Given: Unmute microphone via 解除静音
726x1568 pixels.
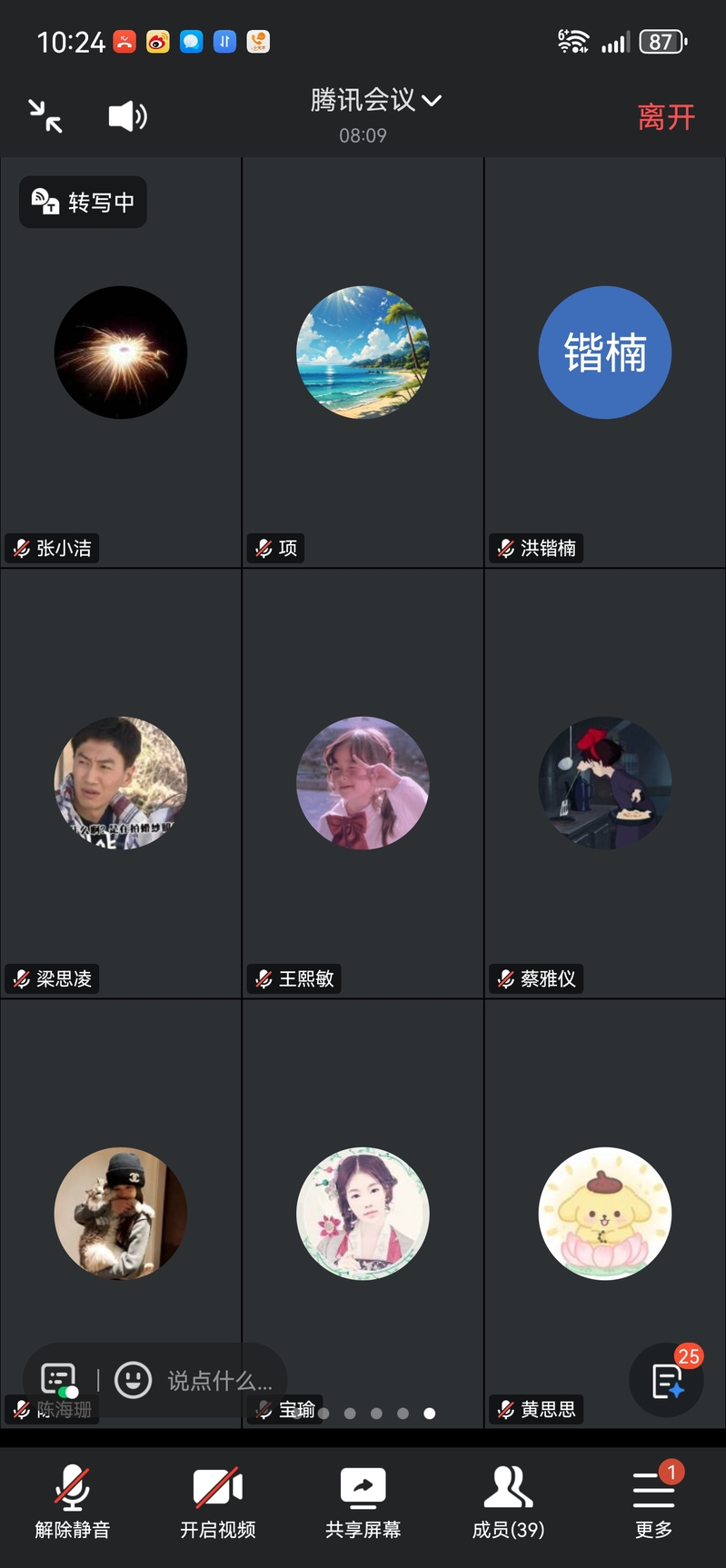Looking at the screenshot, I should click(73, 1502).
